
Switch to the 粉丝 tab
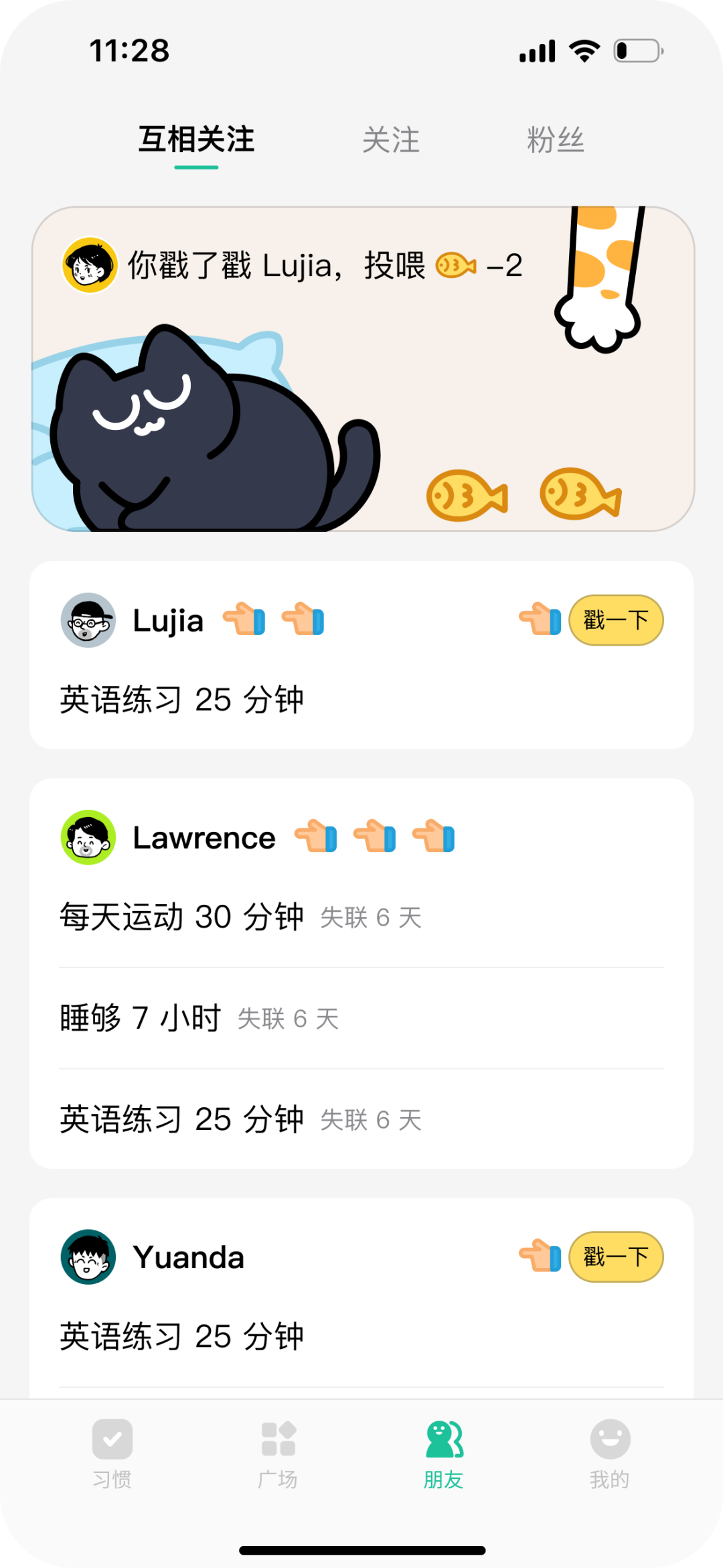click(556, 140)
